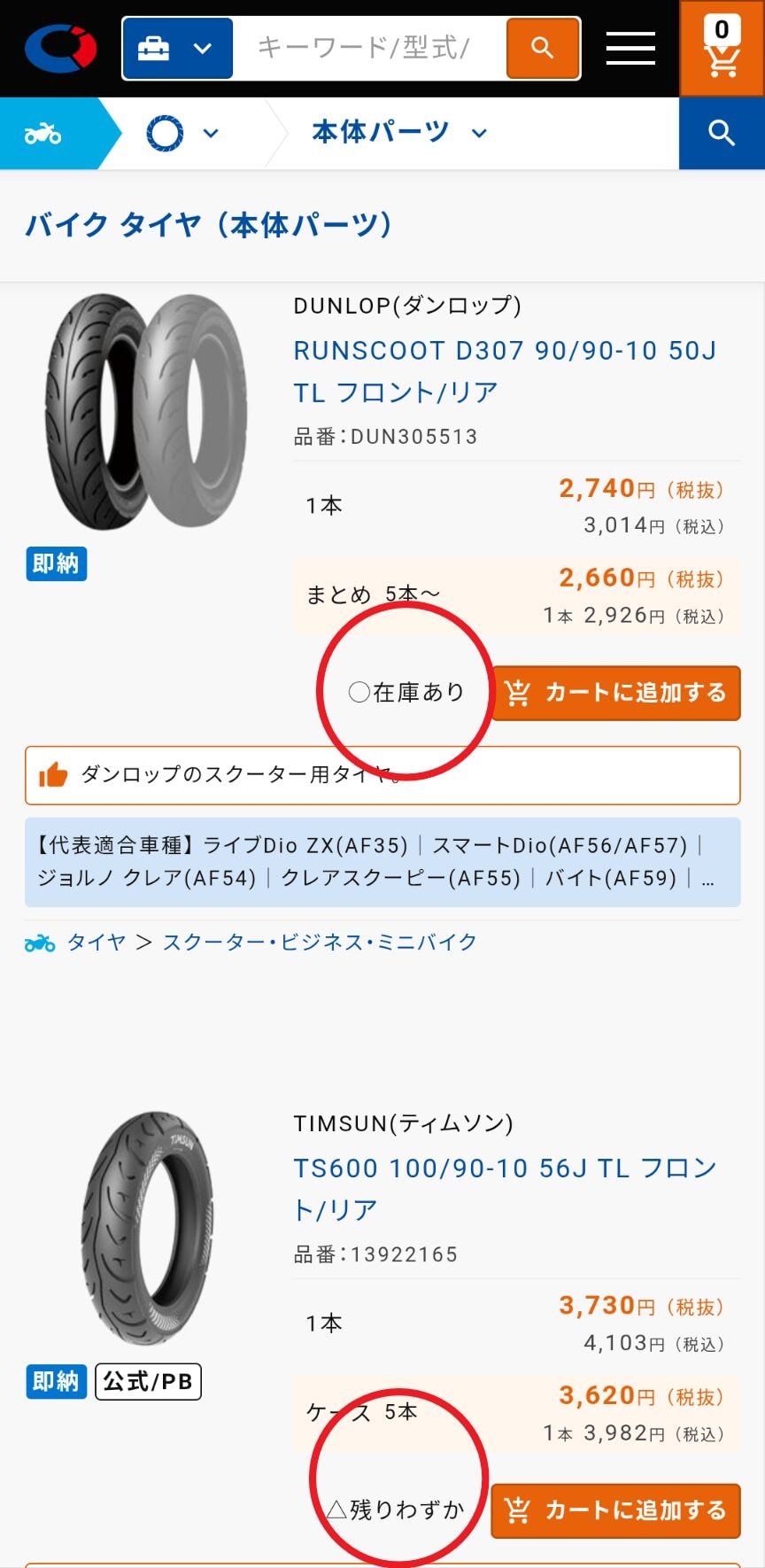
Task: Open the shopping cart
Action: [722, 48]
